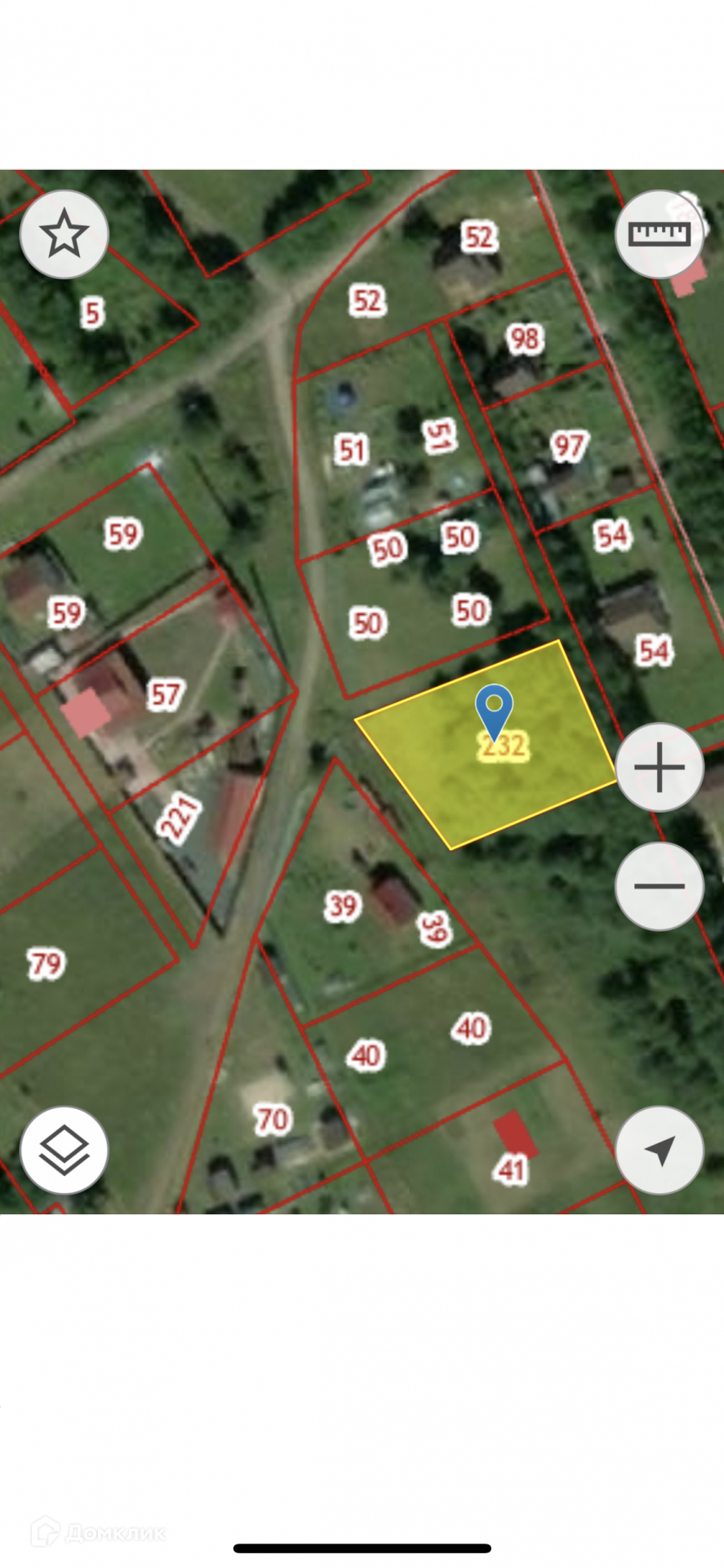Add this plot to favorites with the star
Image resolution: width=724 pixels, height=1568 pixels.
(64, 234)
